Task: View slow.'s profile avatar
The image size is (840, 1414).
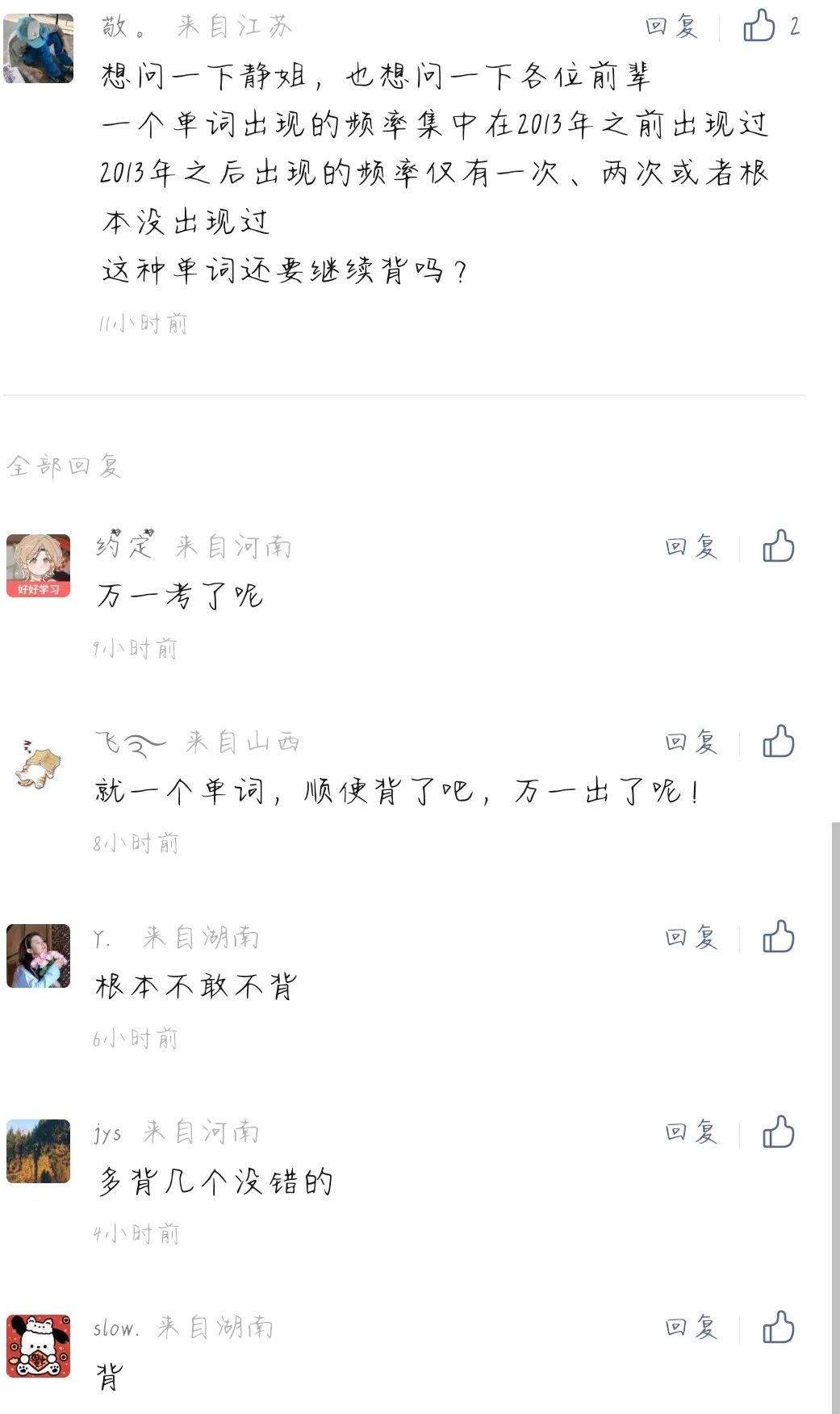Action: (x=39, y=1346)
